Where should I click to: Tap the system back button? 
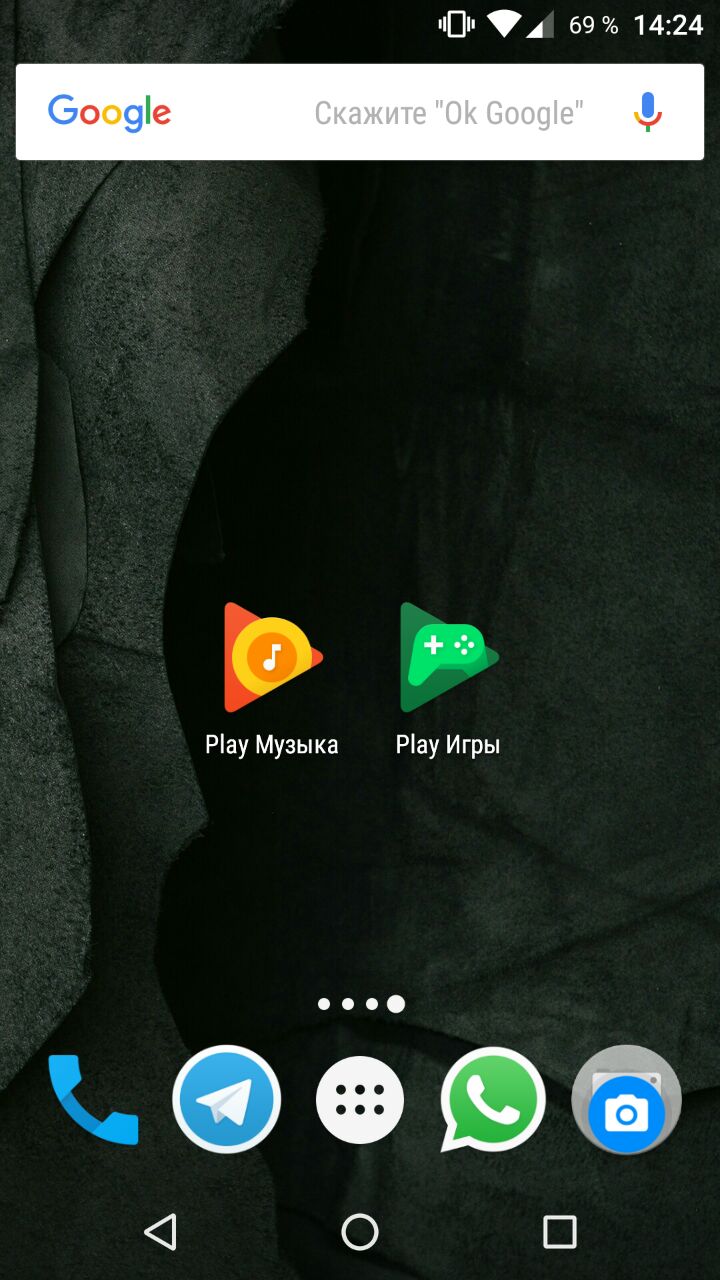click(x=160, y=1232)
